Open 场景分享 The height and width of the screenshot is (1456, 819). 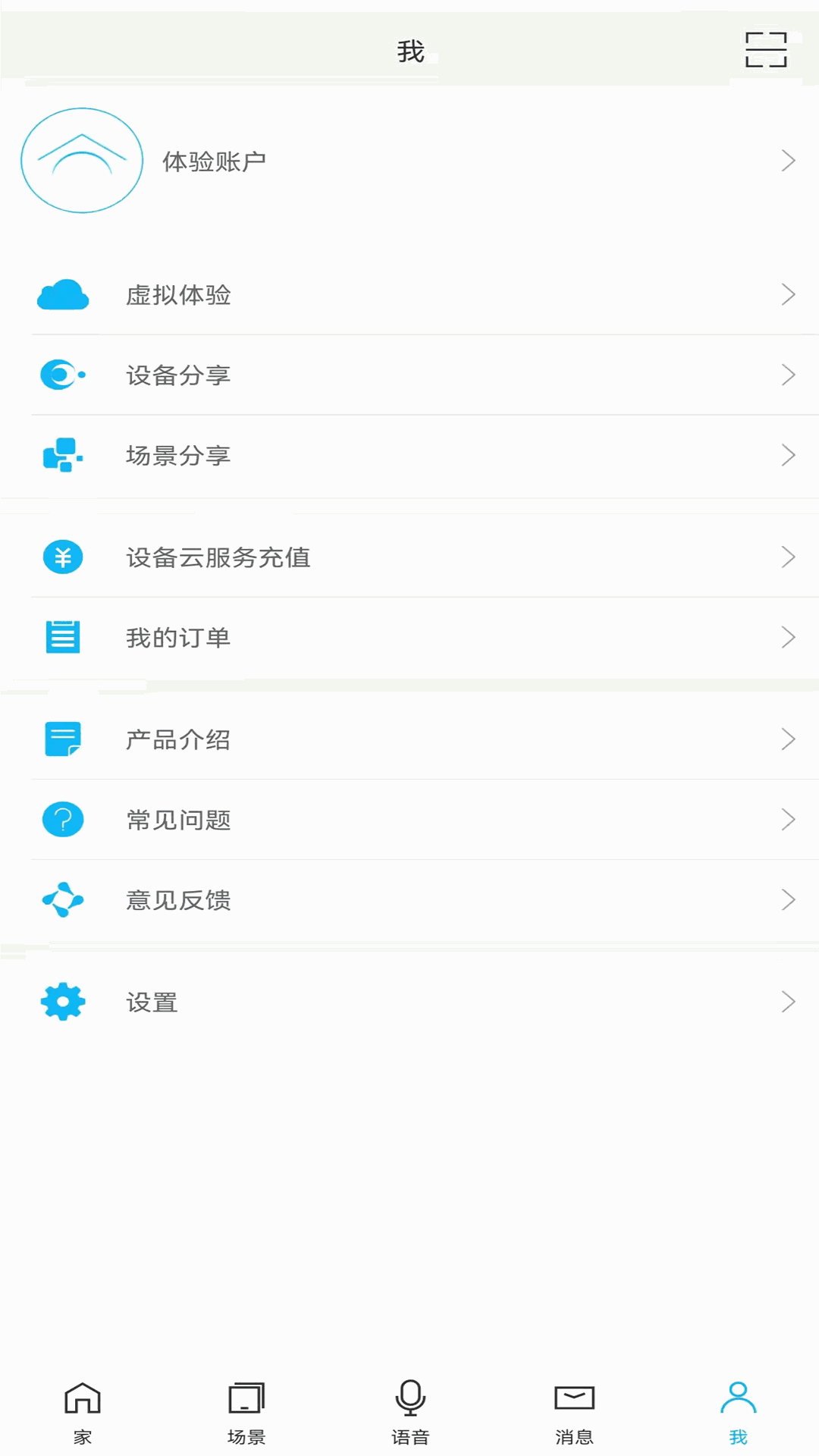[409, 455]
